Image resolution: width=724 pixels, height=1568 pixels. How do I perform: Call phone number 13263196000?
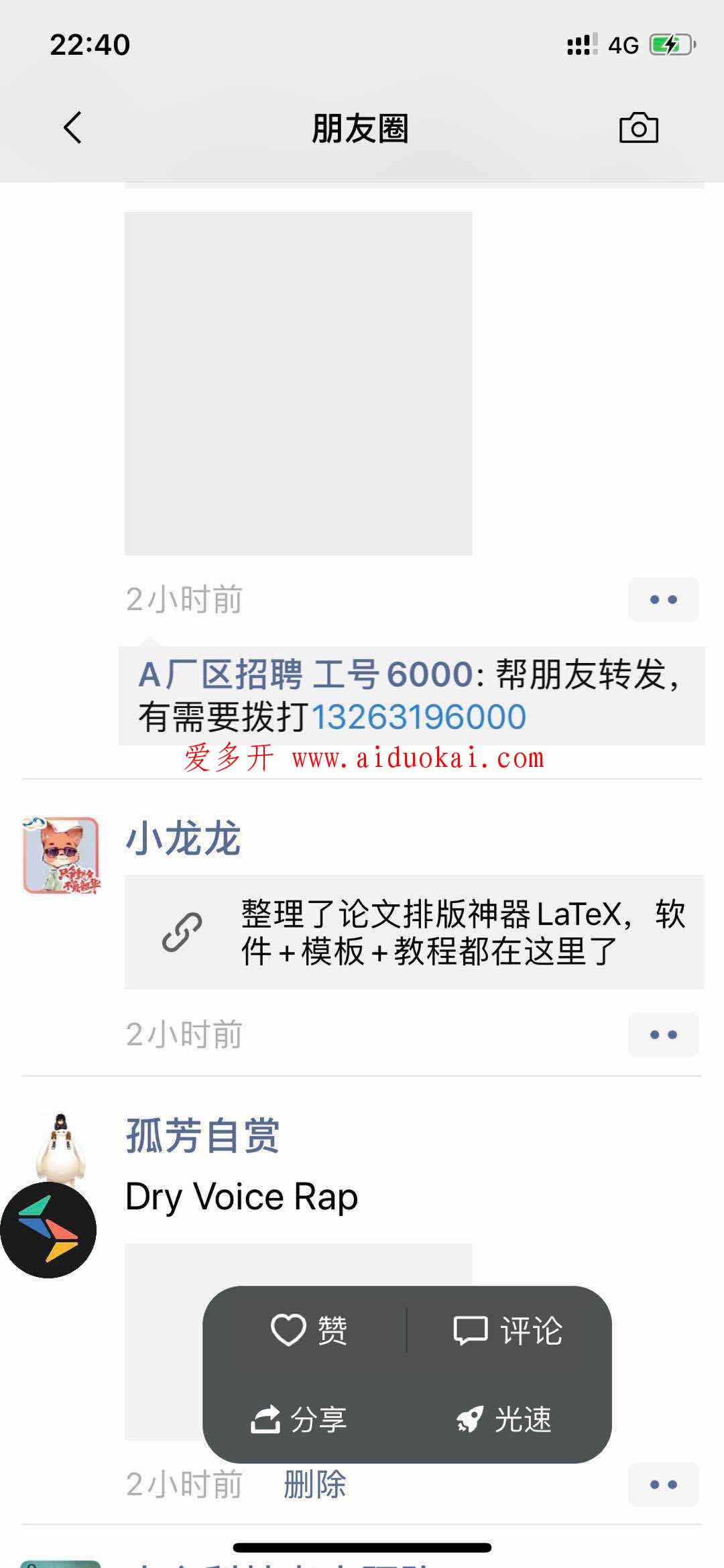(x=418, y=717)
